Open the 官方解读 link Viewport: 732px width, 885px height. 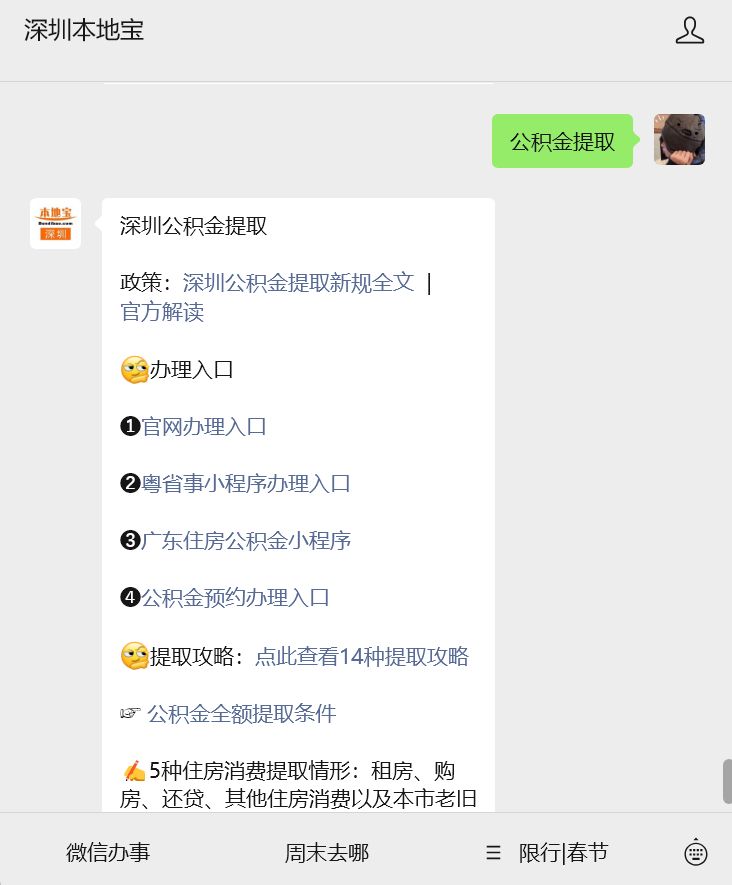[162, 312]
